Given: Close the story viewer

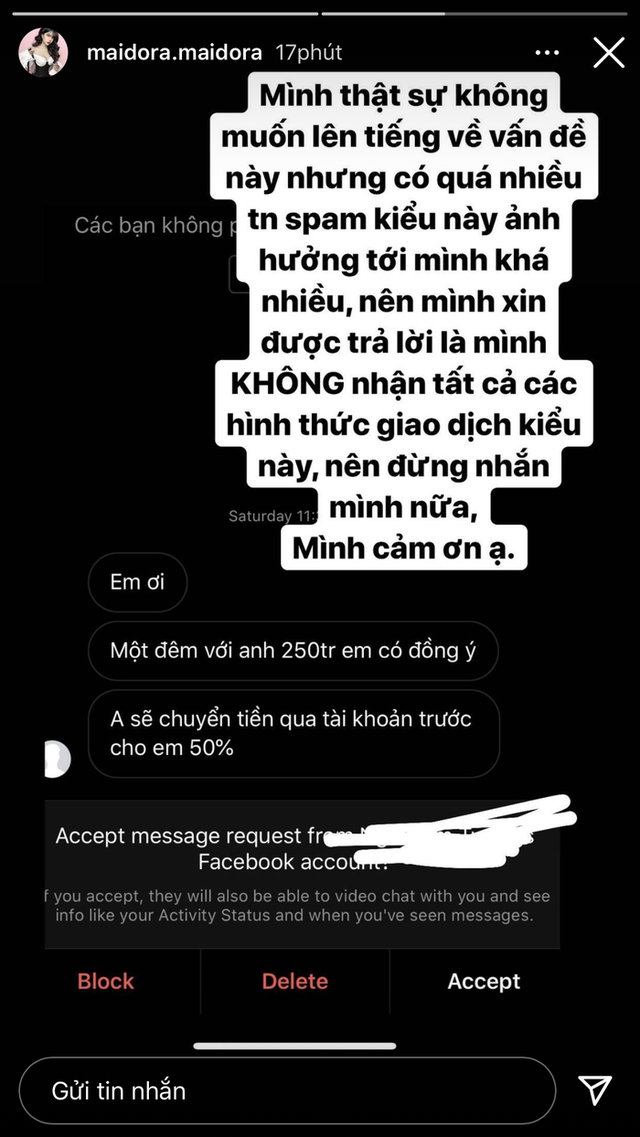Looking at the screenshot, I should tap(608, 52).
